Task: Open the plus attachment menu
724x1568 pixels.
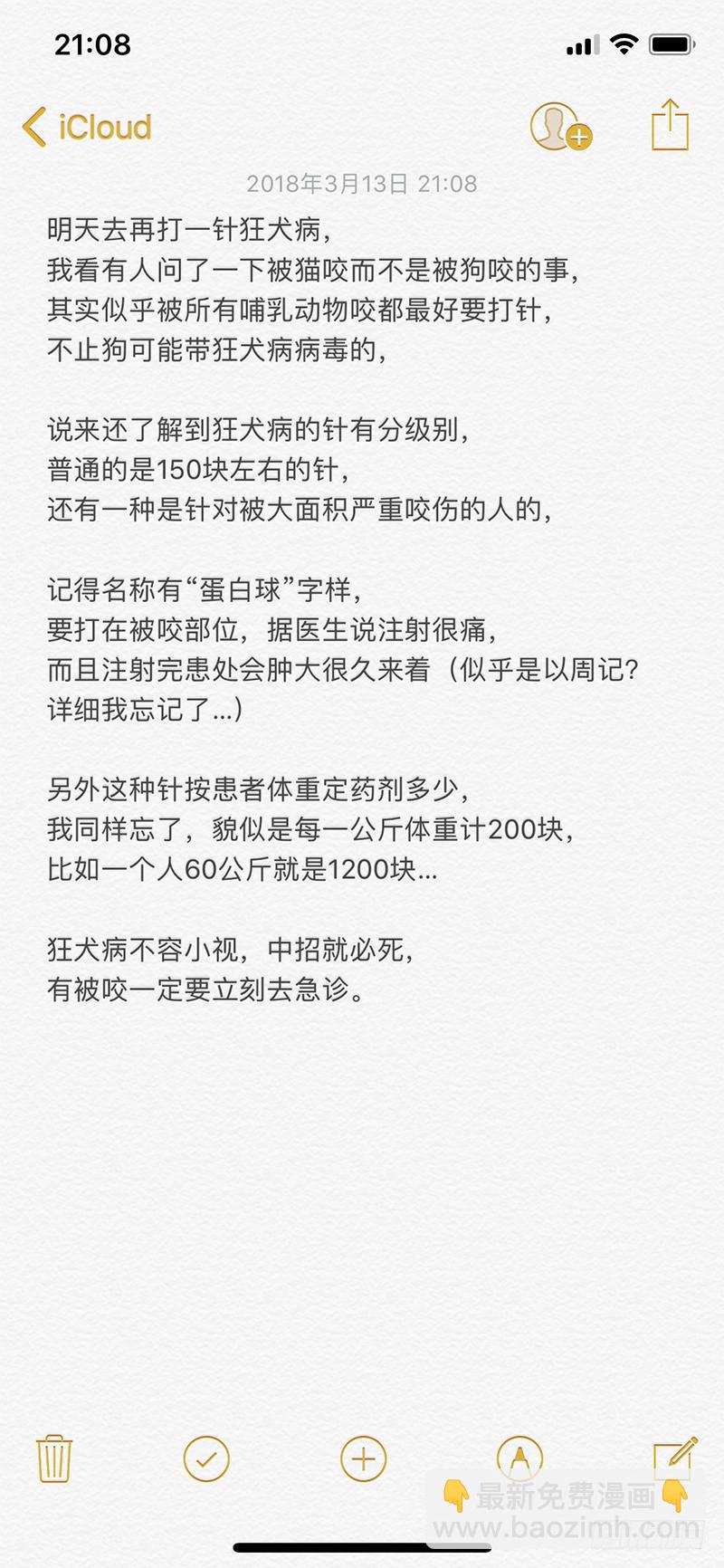Action: point(363,1458)
